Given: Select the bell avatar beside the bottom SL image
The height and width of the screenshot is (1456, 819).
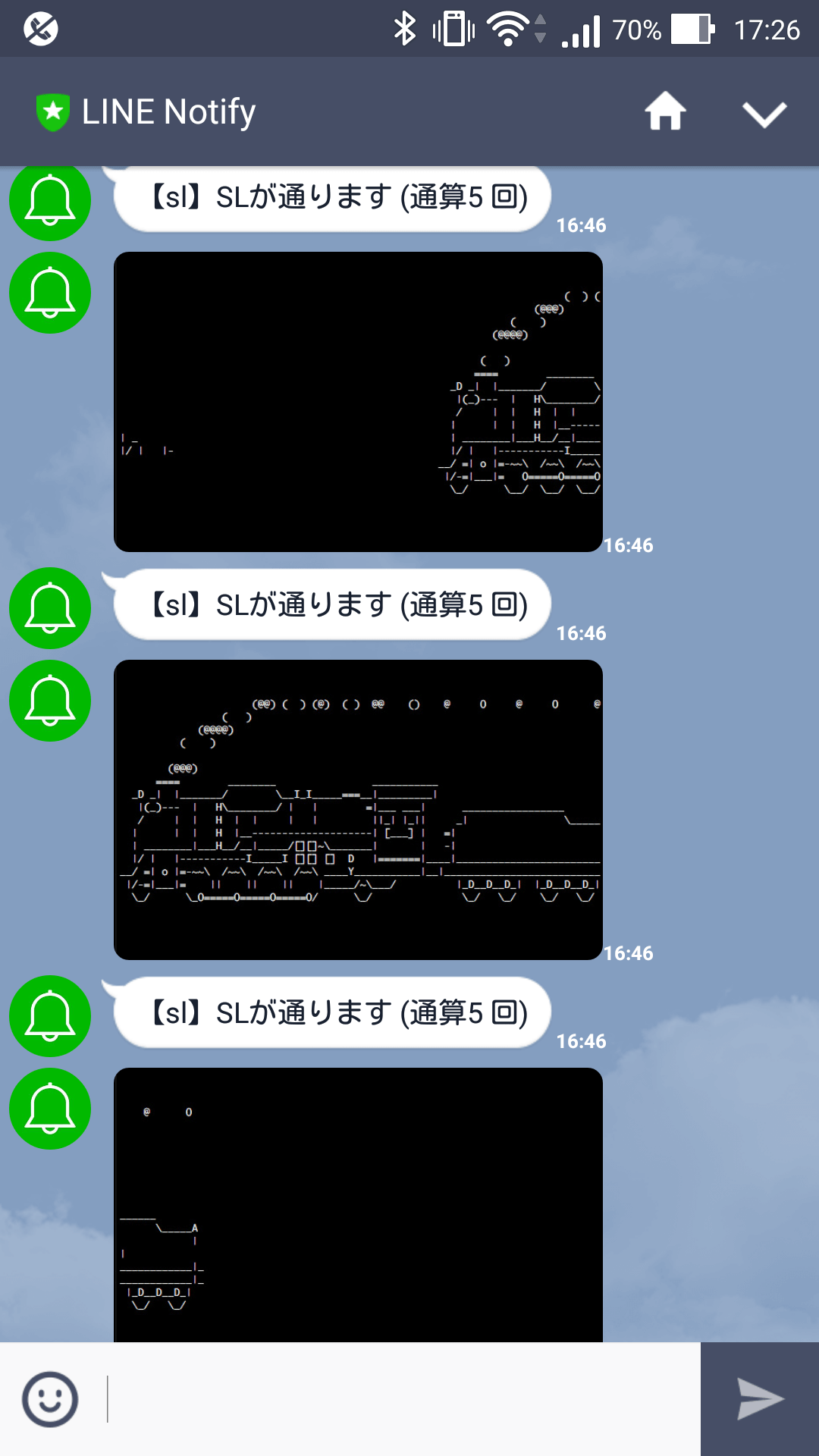Looking at the screenshot, I should pyautogui.click(x=50, y=1109).
